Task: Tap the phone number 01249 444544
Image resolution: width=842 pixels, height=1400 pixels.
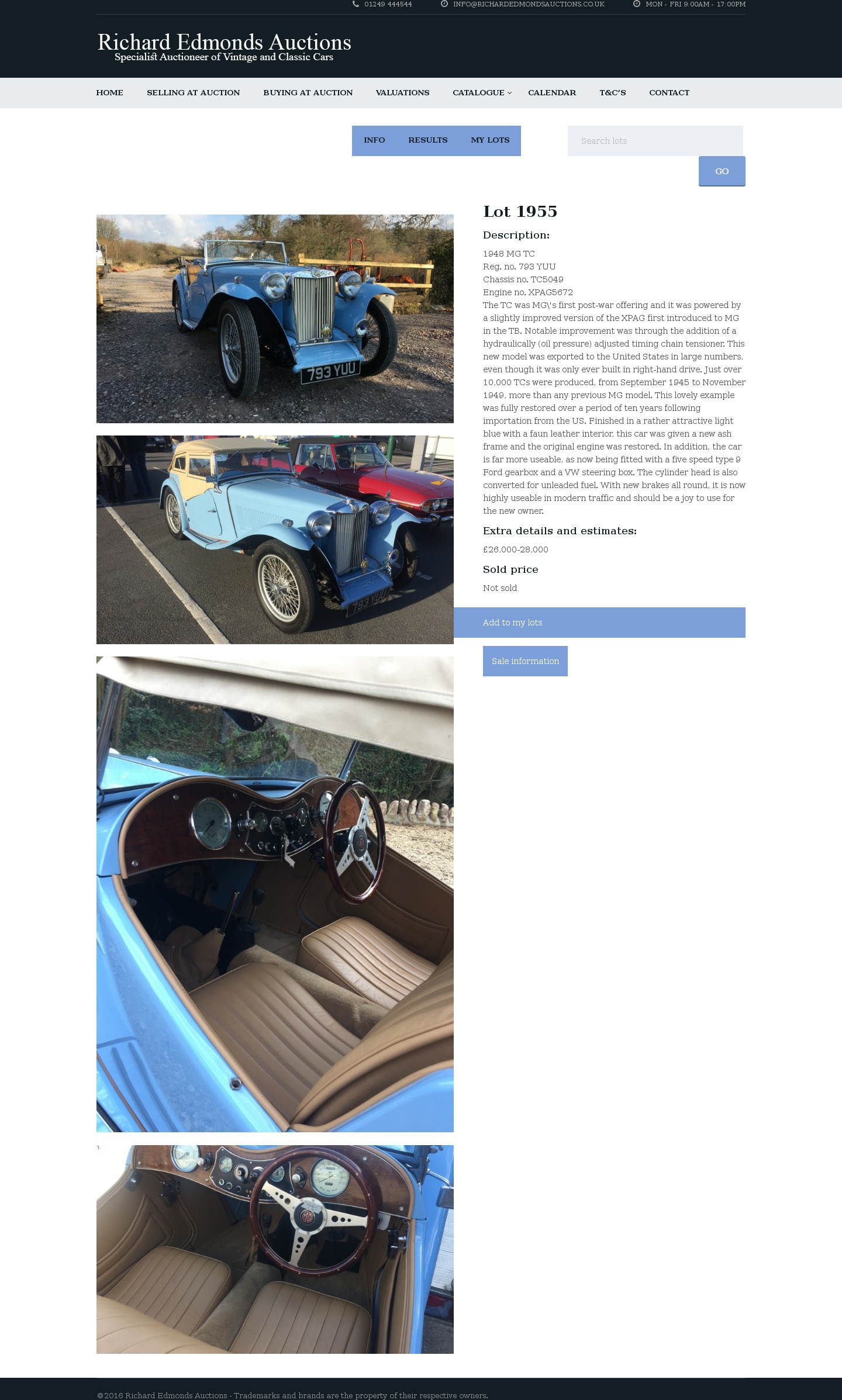Action: 388,4
